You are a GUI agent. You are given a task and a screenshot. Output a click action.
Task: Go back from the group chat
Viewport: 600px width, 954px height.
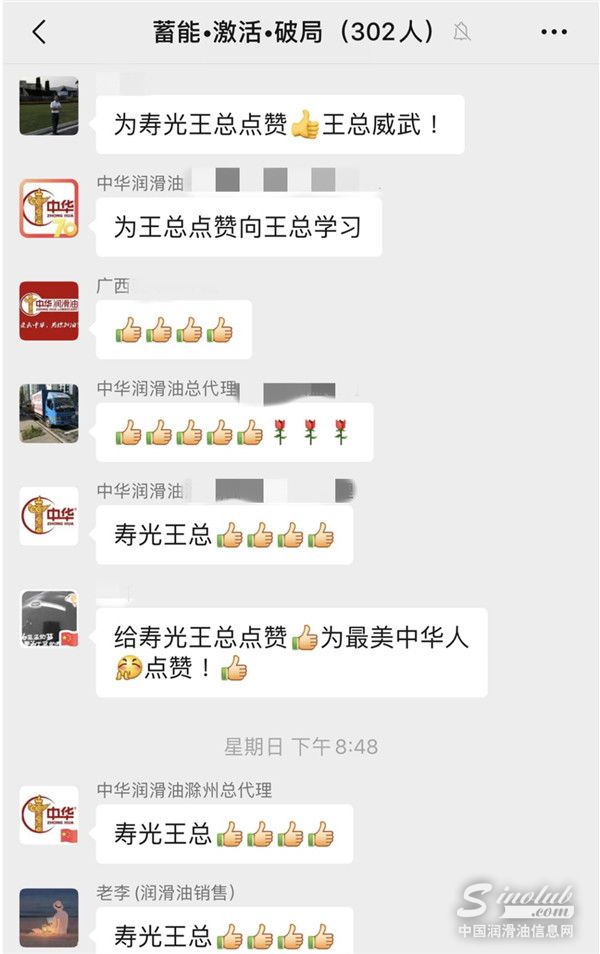pyautogui.click(x=39, y=32)
